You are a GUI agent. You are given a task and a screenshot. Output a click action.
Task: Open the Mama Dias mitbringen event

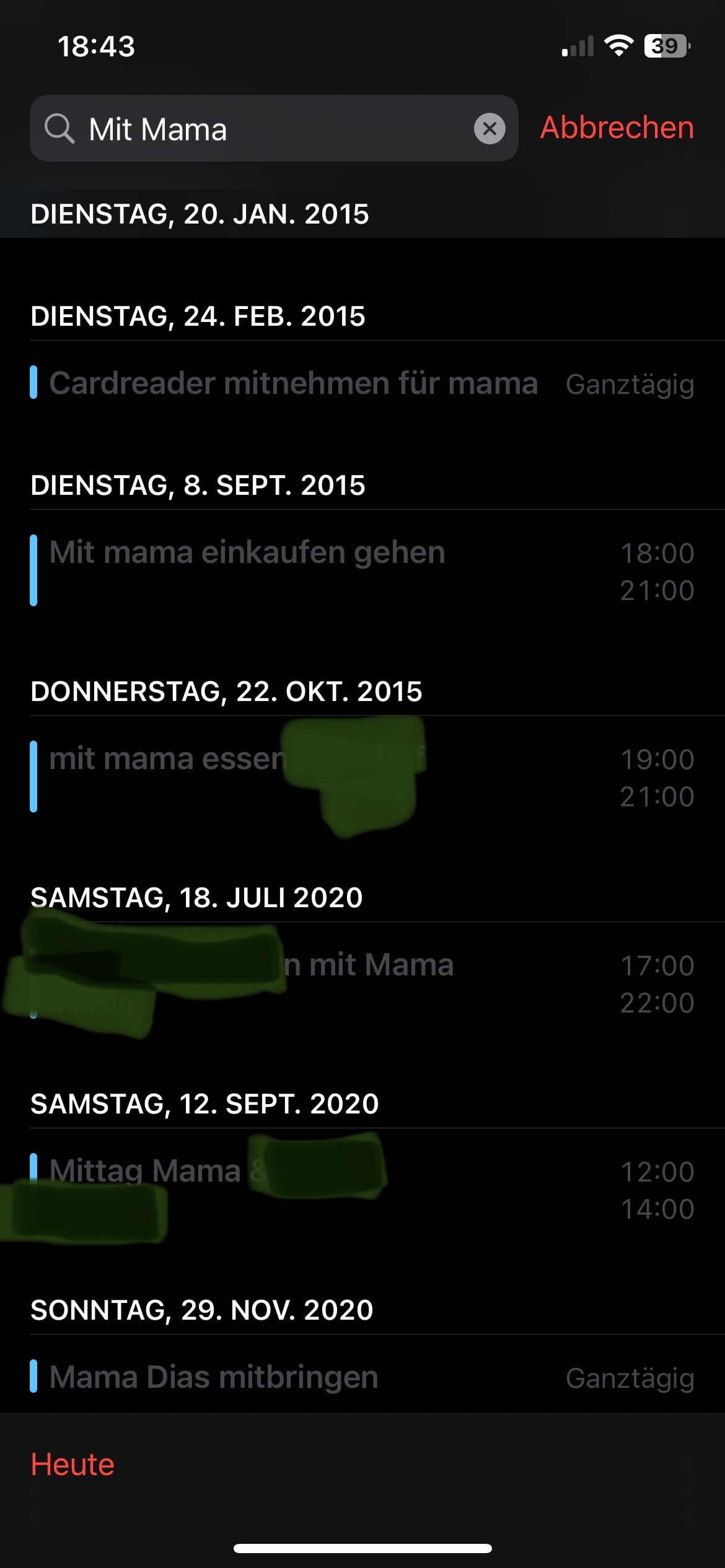pyautogui.click(x=214, y=1377)
